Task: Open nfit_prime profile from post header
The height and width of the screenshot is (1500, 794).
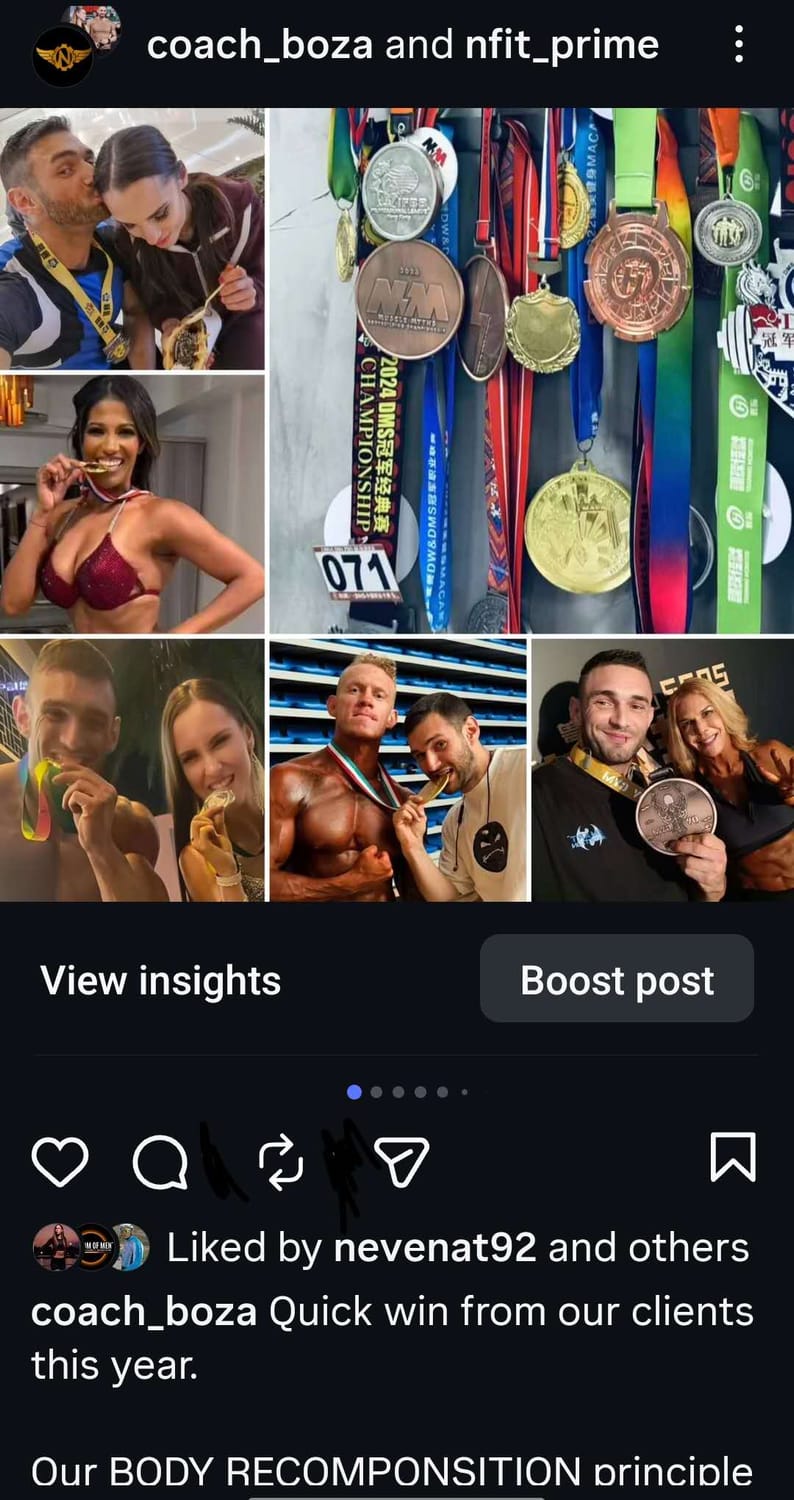Action: click(x=562, y=45)
